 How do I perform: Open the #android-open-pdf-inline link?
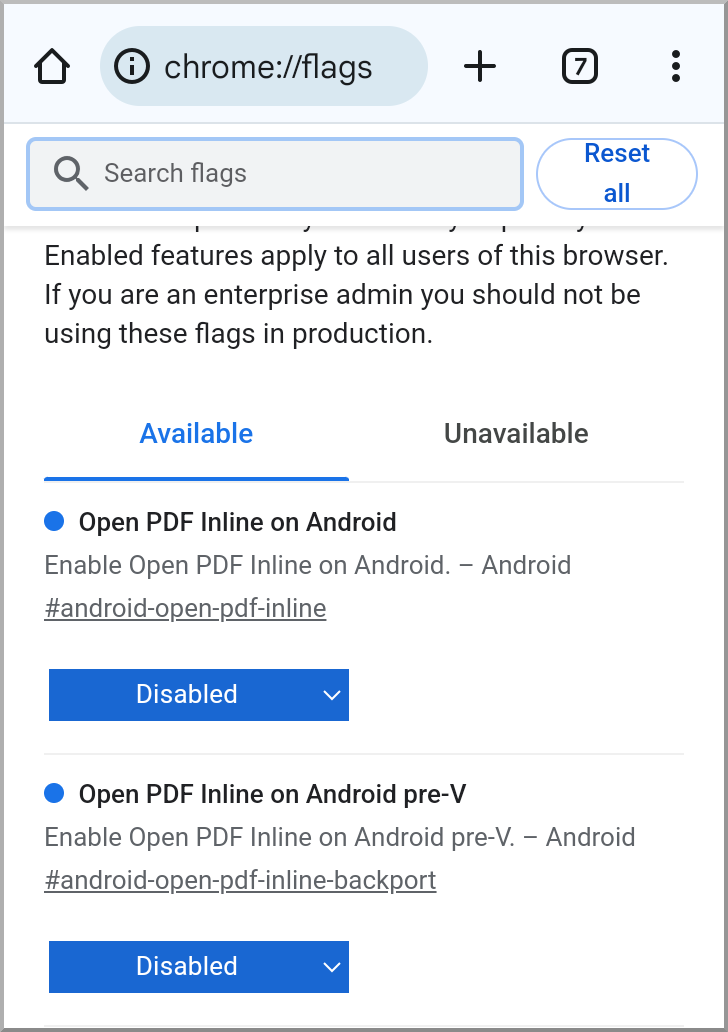point(185,608)
